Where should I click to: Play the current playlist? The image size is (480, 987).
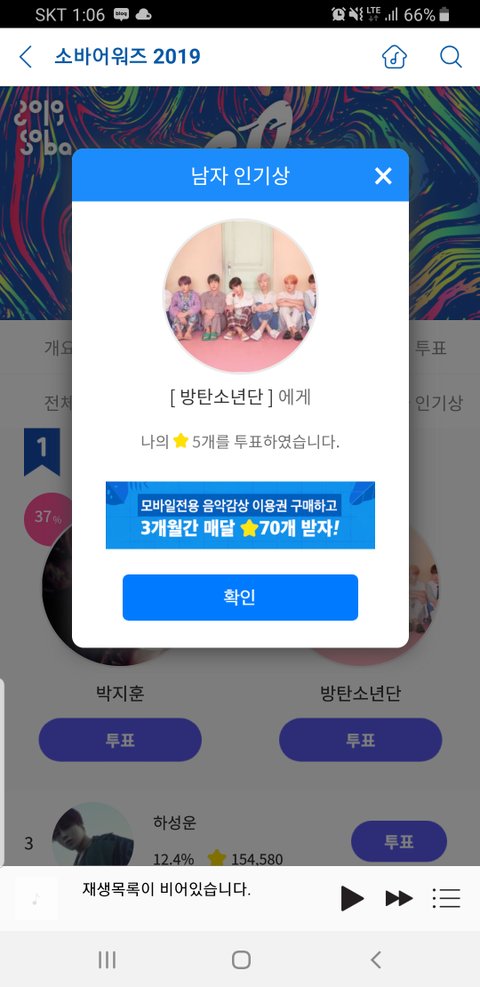tap(352, 898)
